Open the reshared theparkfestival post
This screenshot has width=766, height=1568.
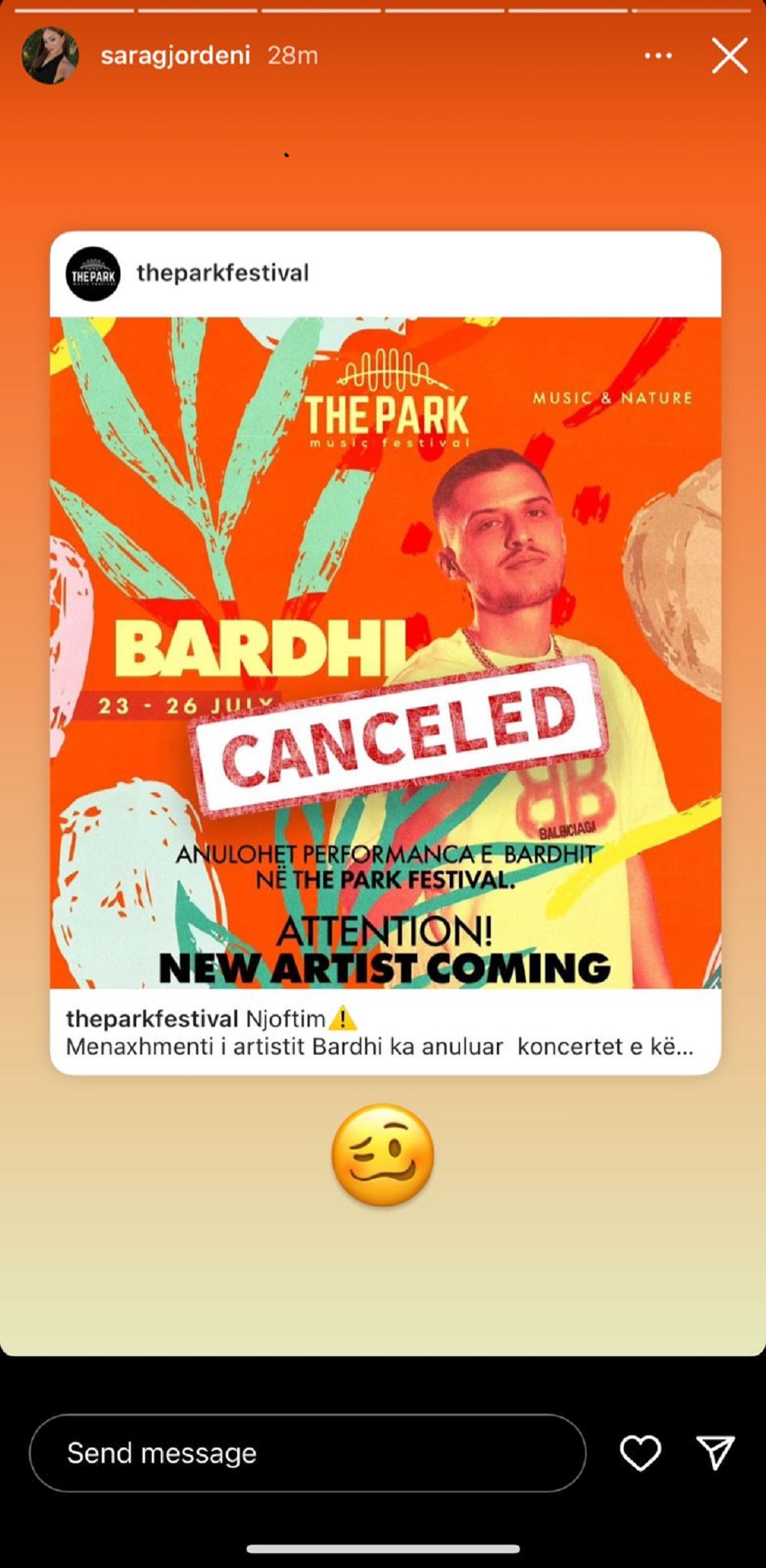[385, 651]
